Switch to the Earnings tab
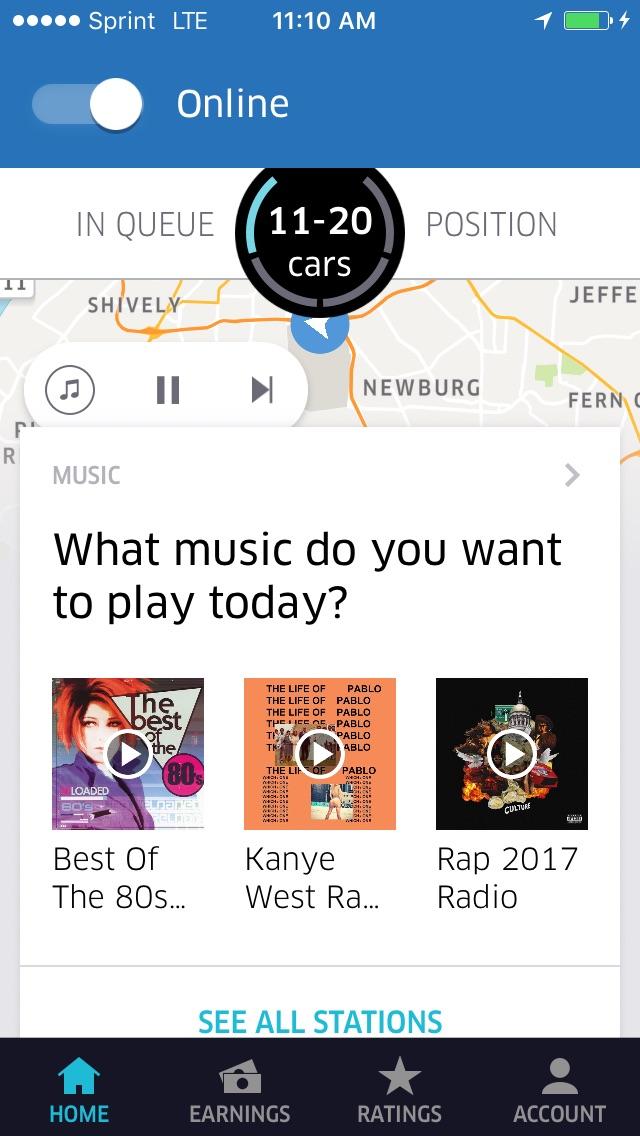Screen dimensions: 640x1136 240,1090
